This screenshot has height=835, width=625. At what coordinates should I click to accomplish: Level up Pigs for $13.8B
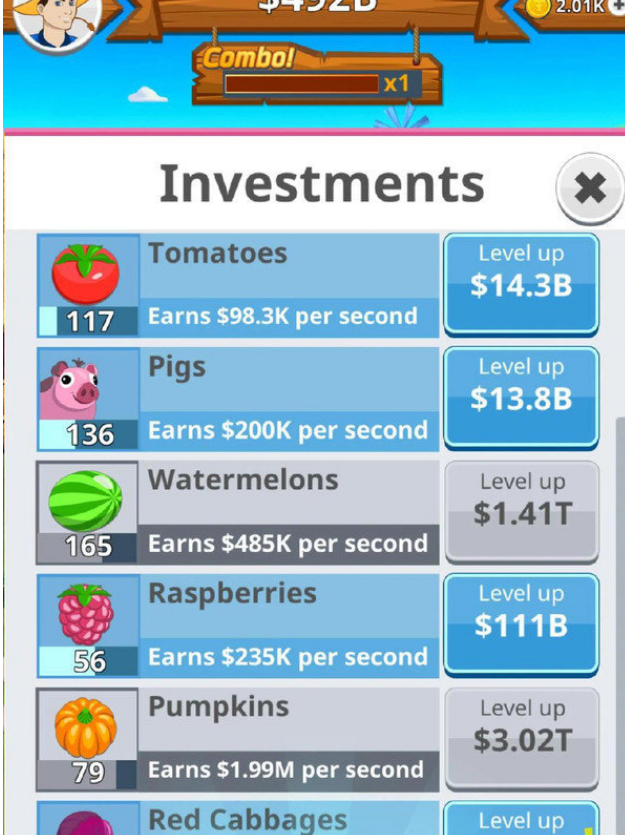(521, 398)
